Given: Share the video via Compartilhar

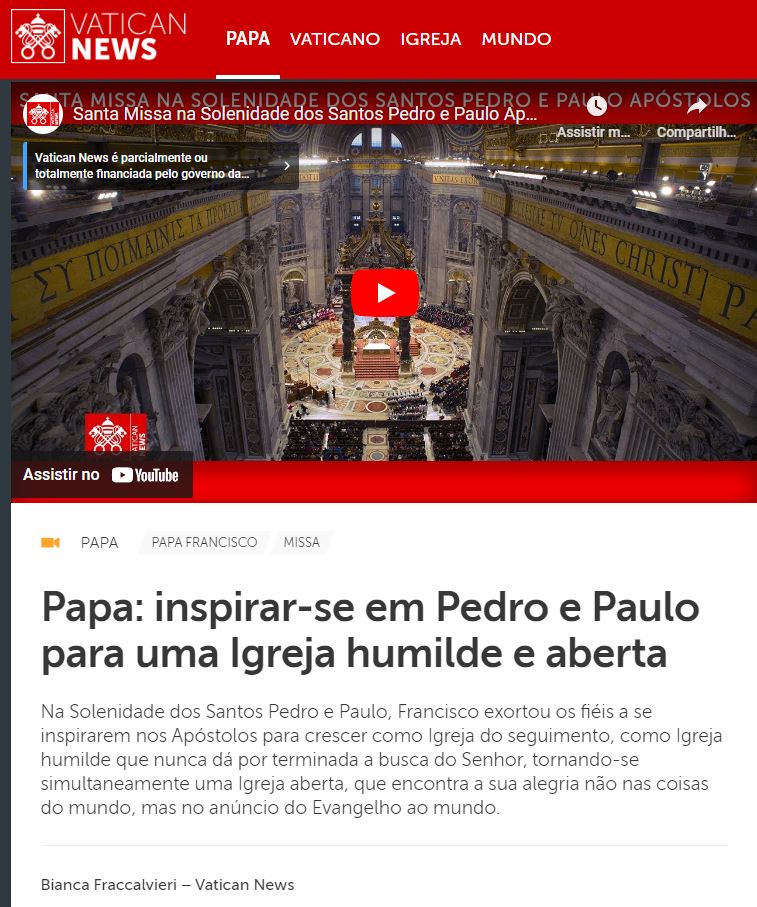Looking at the screenshot, I should click(697, 115).
